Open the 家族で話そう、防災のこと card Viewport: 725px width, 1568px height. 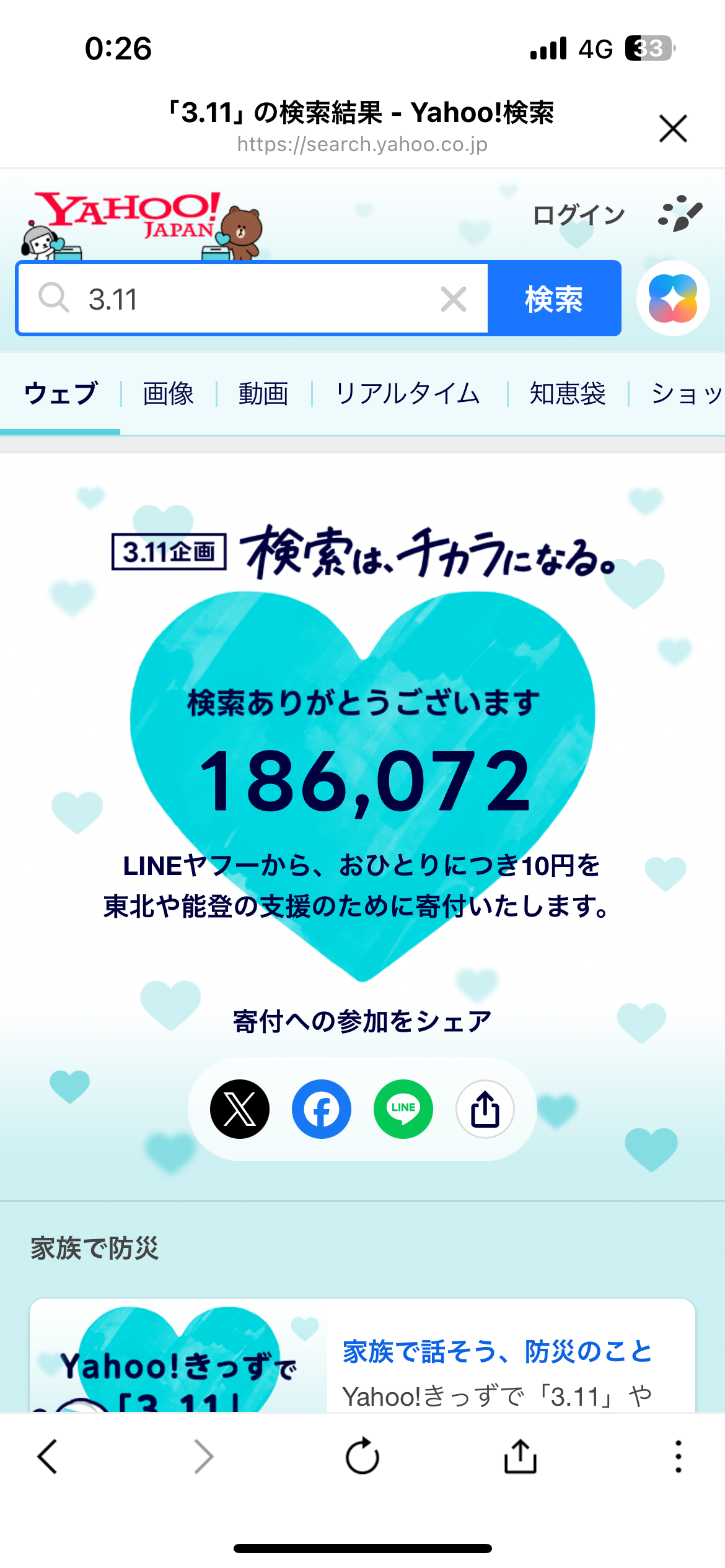click(497, 1352)
